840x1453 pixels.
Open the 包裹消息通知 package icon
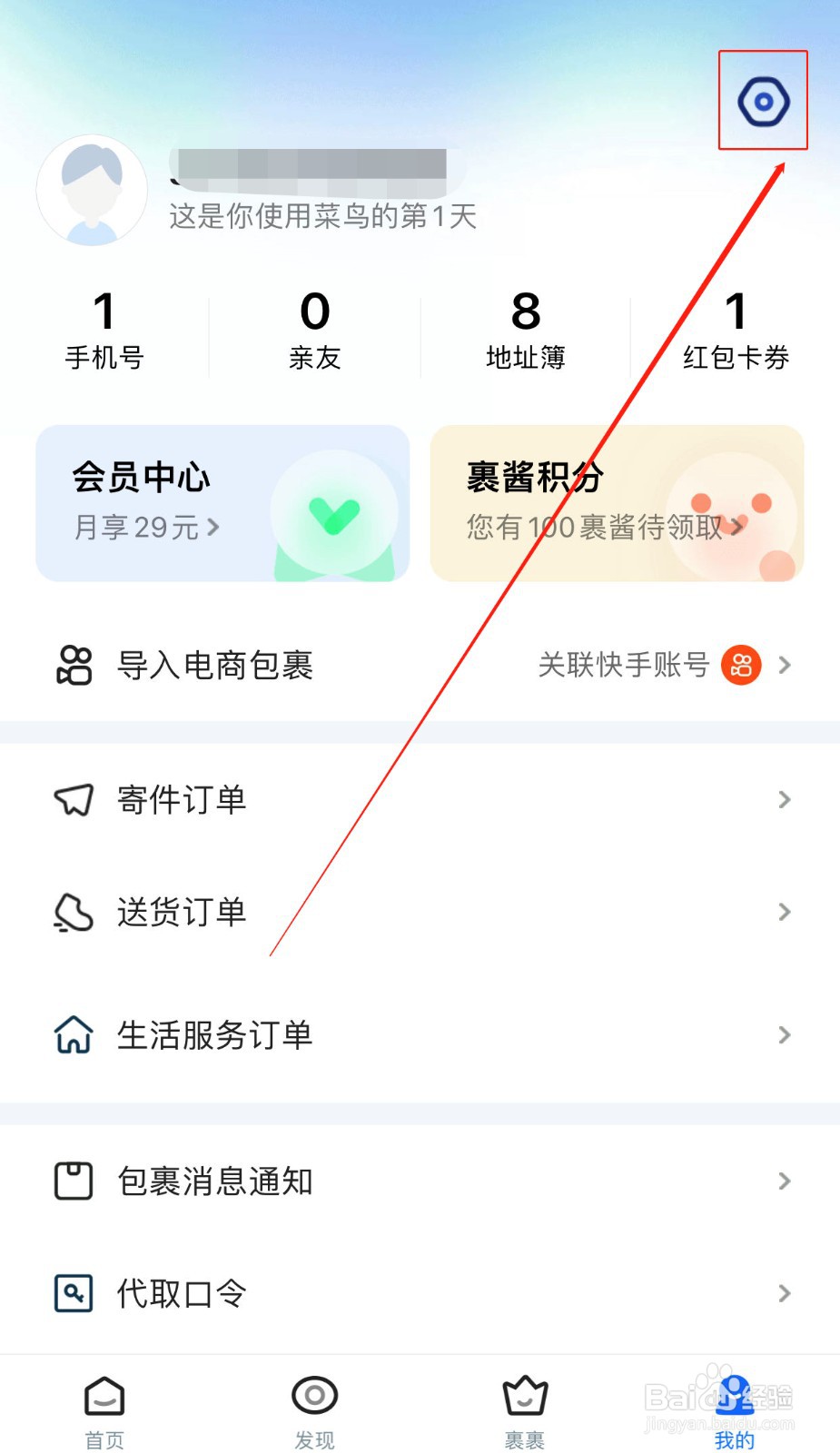point(73,1181)
